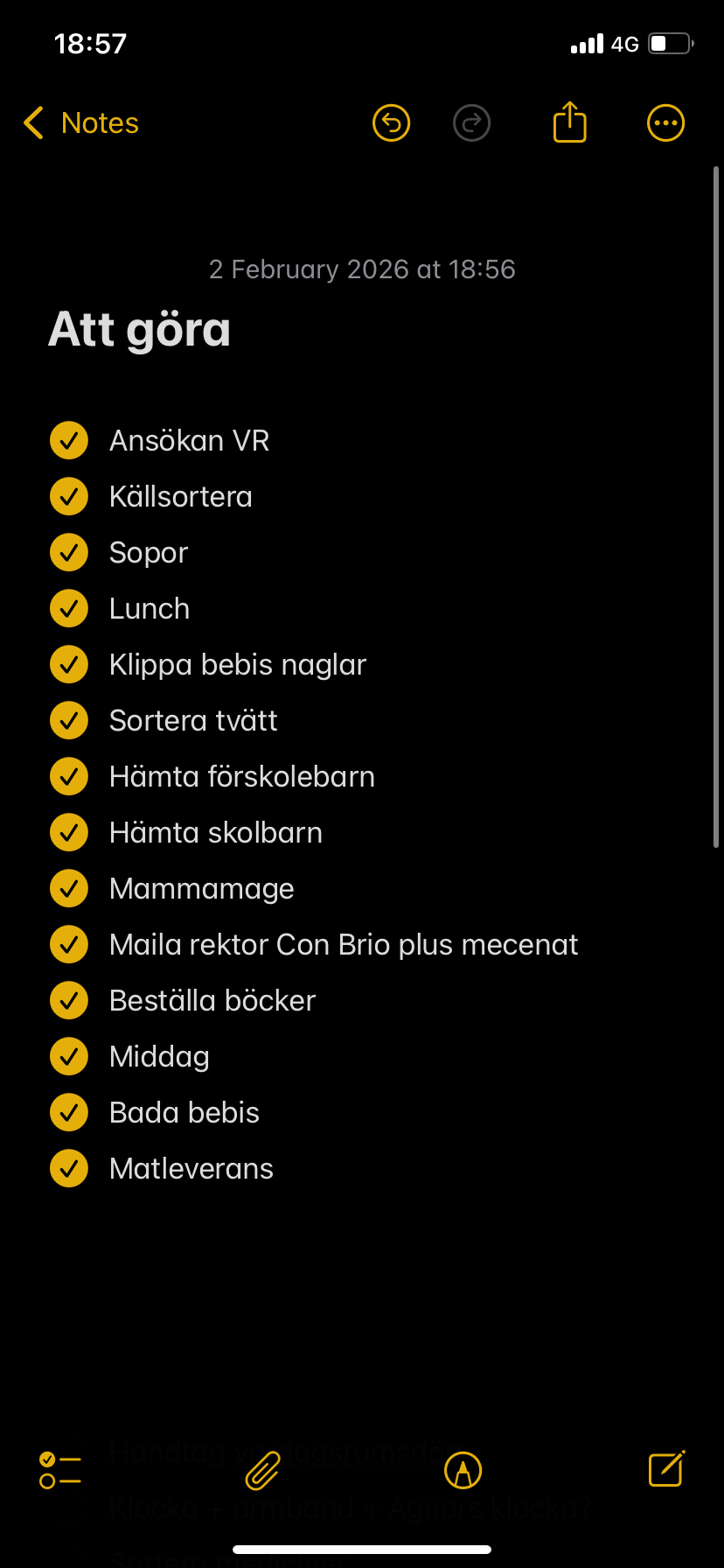Uncheck Maila rektor Con Brio plus mecenat
Image resolution: width=724 pixels, height=1568 pixels.
[69, 945]
